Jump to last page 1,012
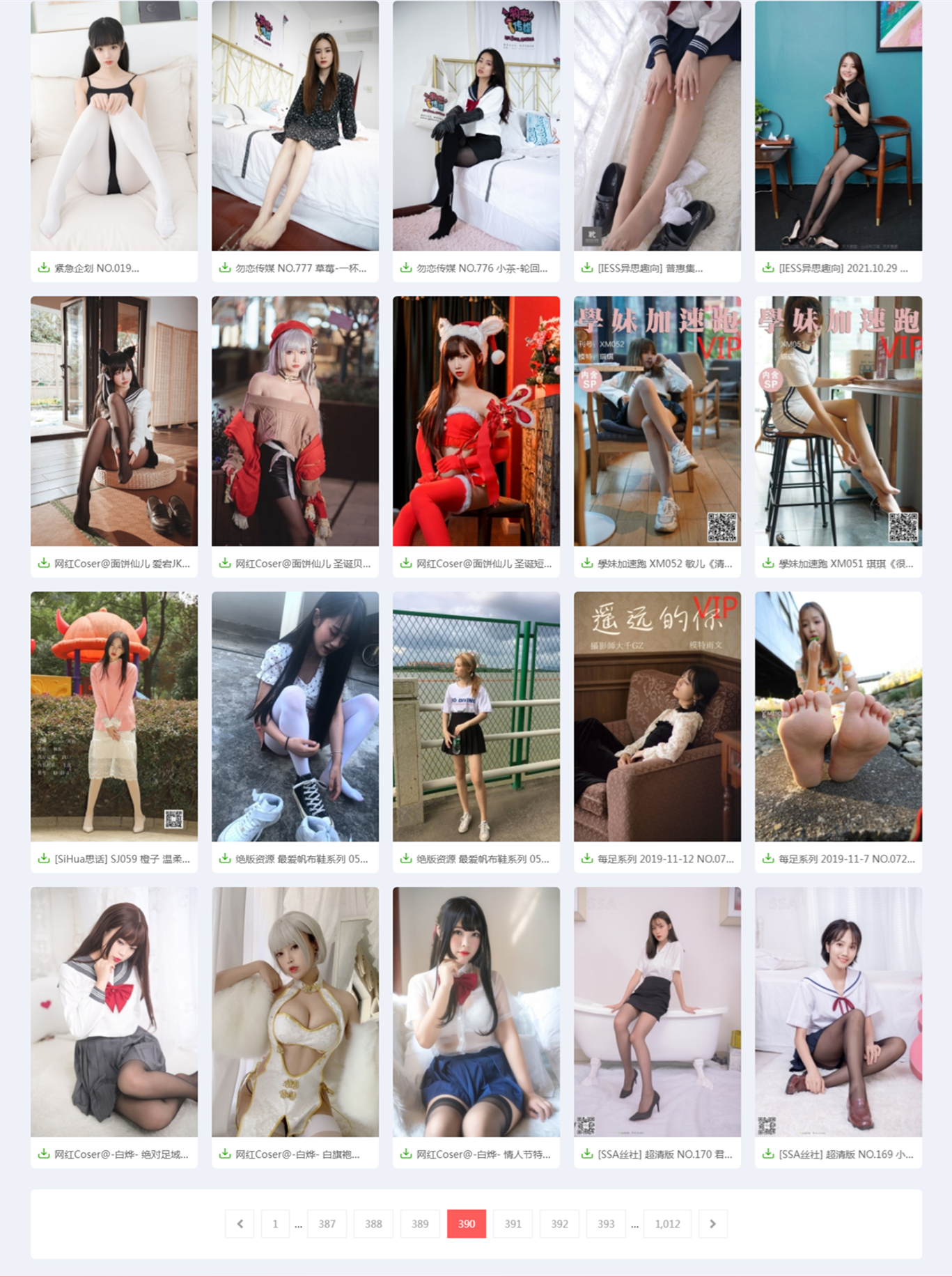 [666, 1223]
